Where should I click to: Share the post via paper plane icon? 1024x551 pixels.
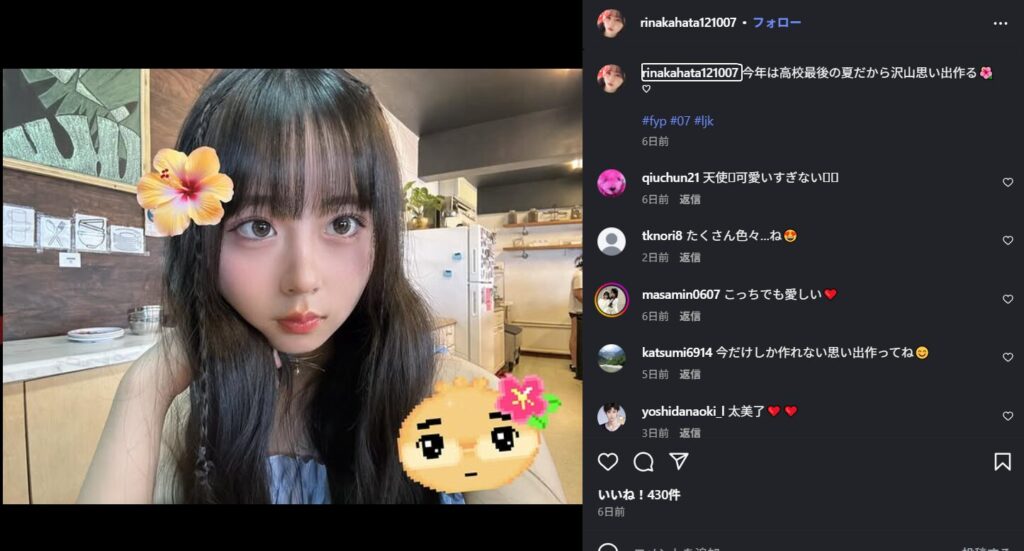click(x=678, y=461)
